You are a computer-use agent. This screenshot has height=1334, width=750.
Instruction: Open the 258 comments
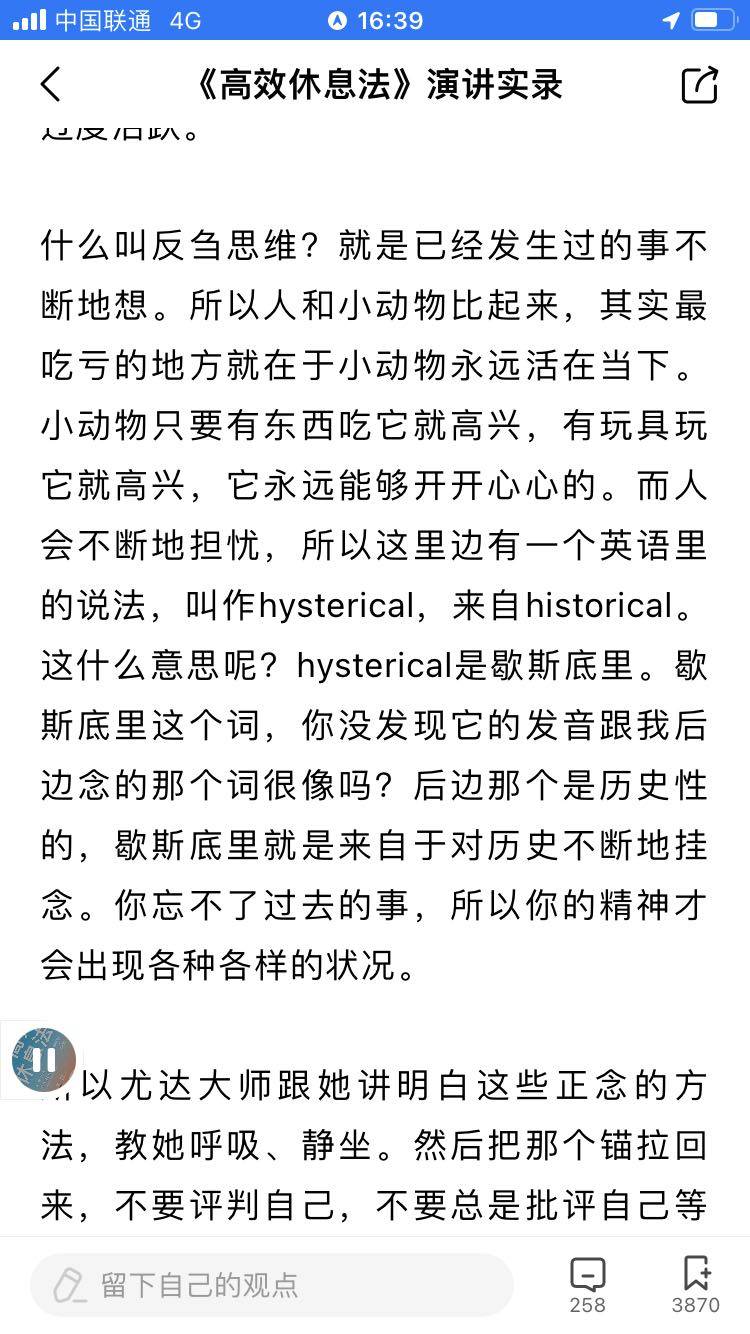coord(587,1284)
